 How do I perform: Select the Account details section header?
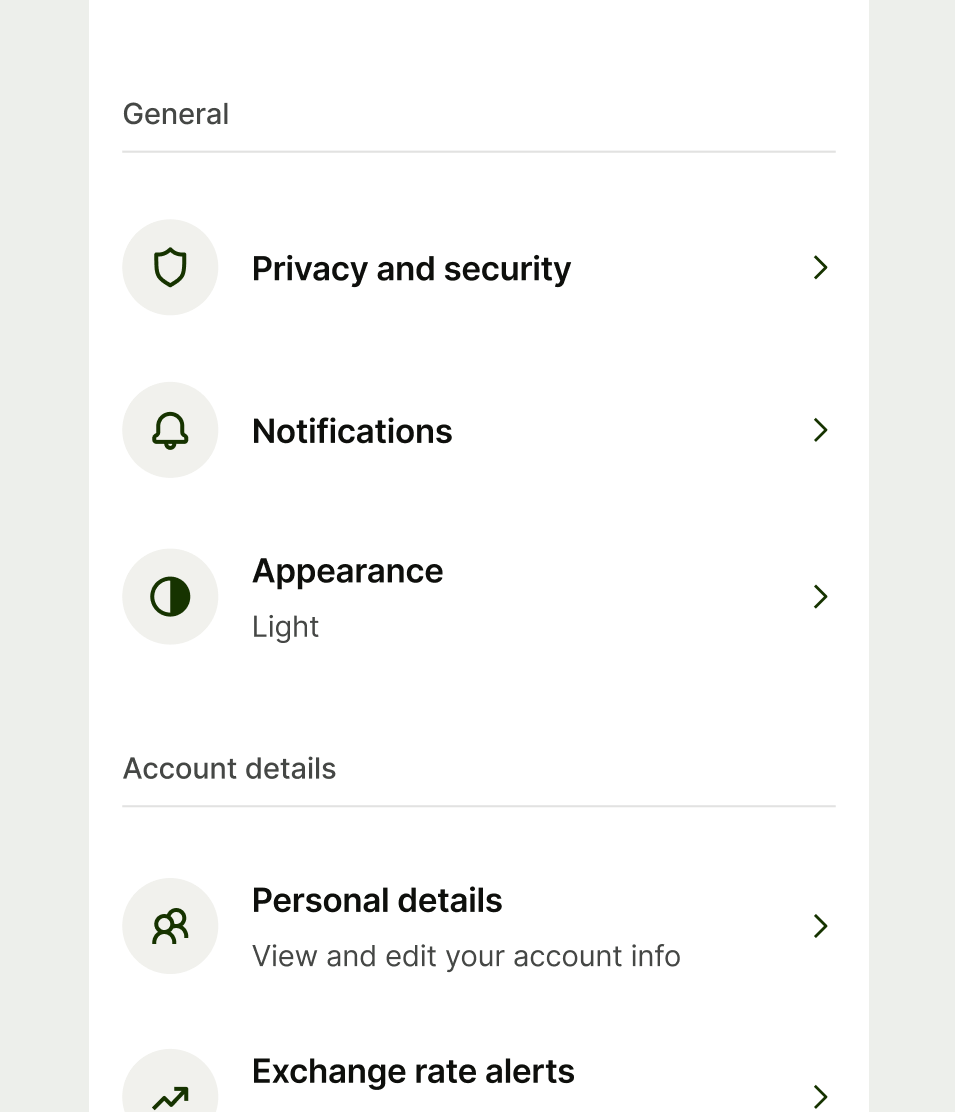[x=229, y=768]
